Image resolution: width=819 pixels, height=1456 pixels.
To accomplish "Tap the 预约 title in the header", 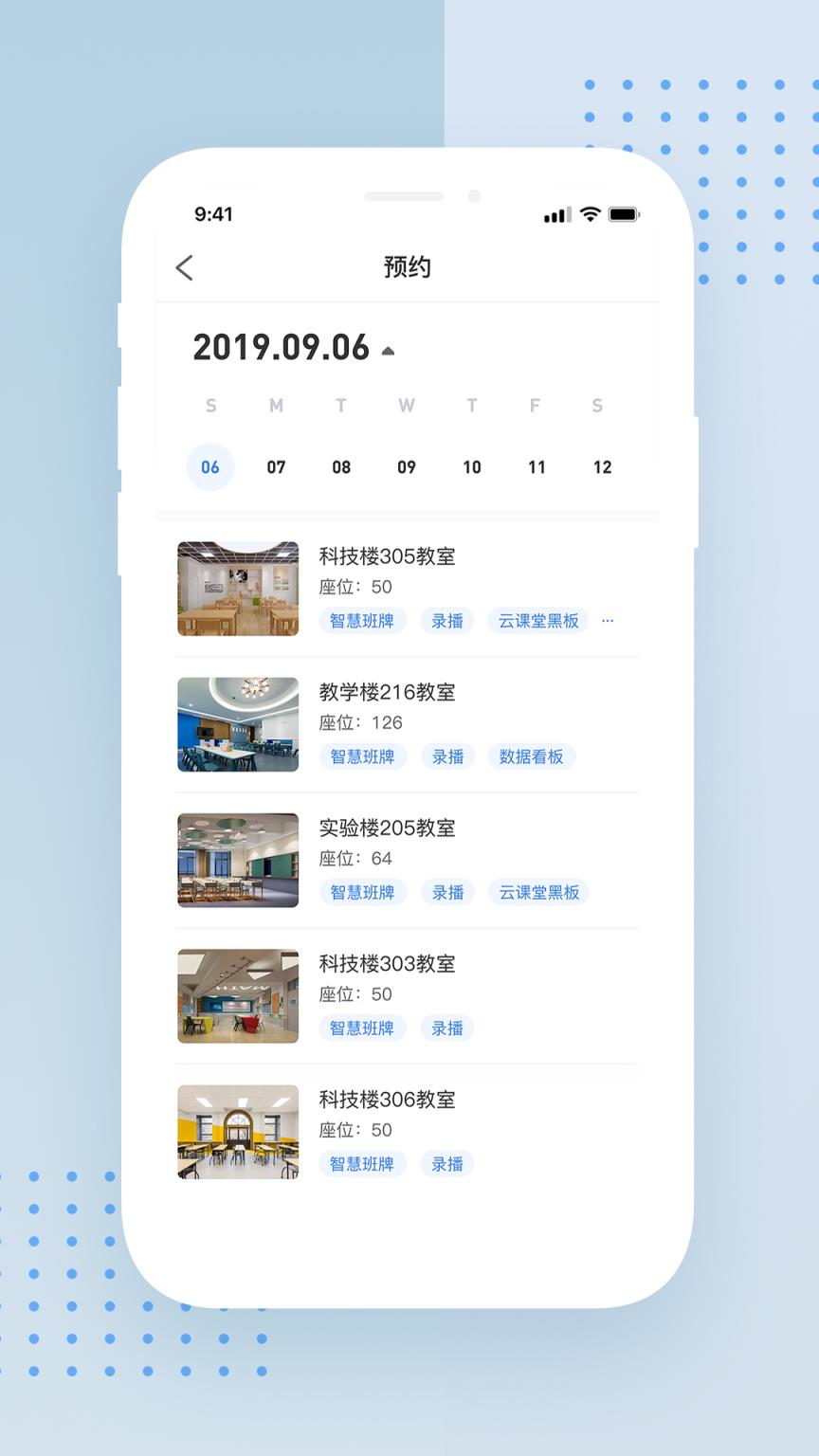I will pos(409,268).
